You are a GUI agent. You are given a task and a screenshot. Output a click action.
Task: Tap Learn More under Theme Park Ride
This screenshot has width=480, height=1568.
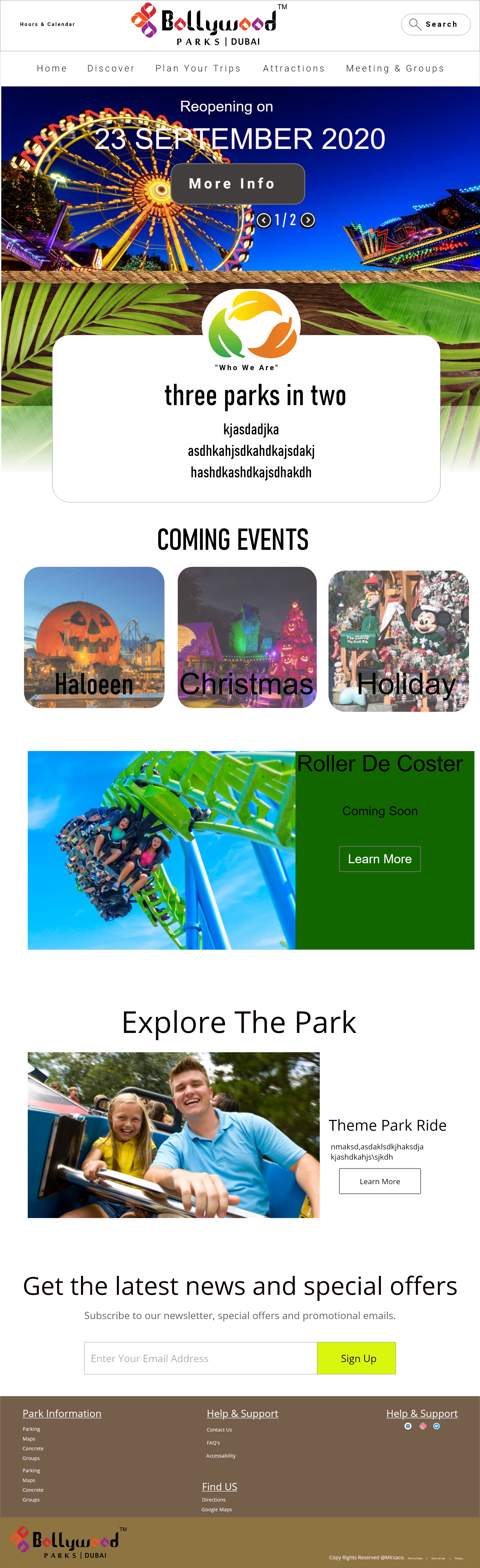379,1181
